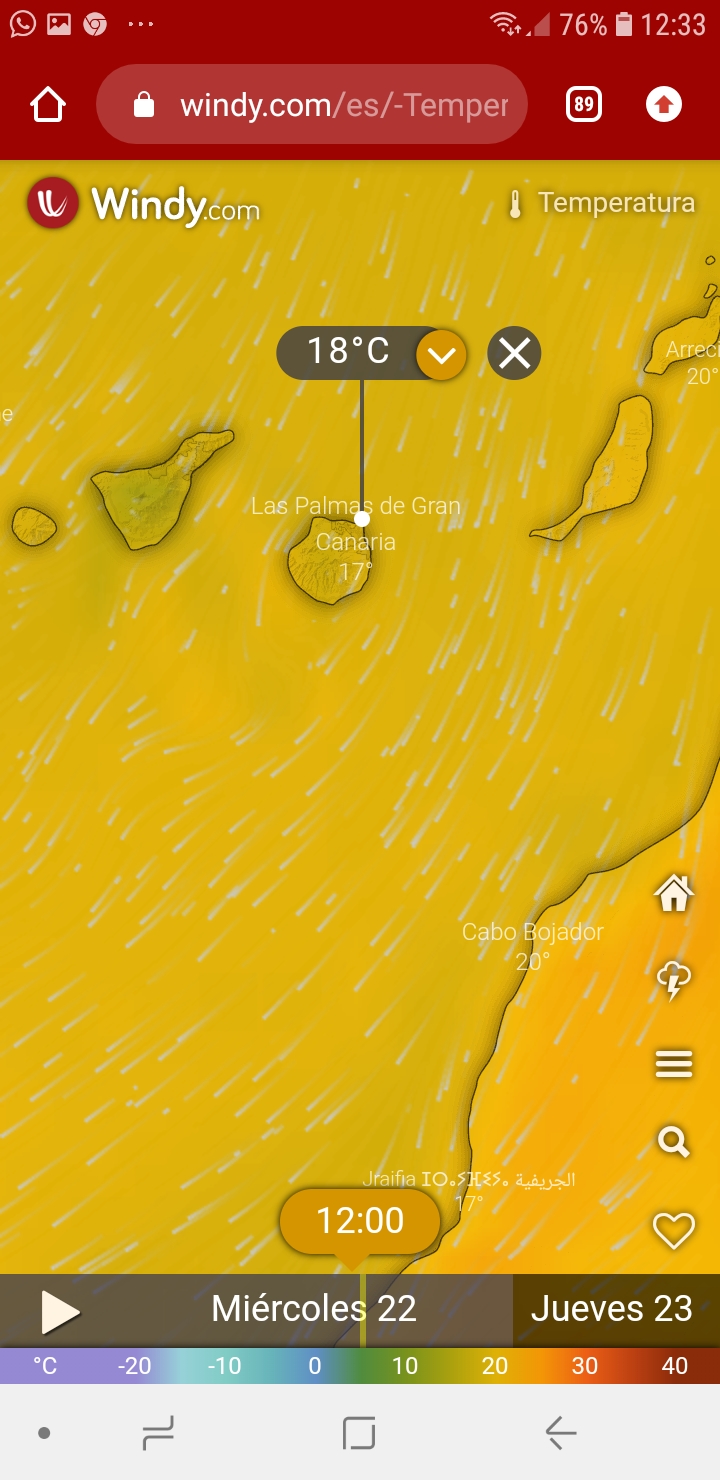The height and width of the screenshot is (1480, 720).
Task: Open the browser update menu icon
Action: click(x=664, y=104)
